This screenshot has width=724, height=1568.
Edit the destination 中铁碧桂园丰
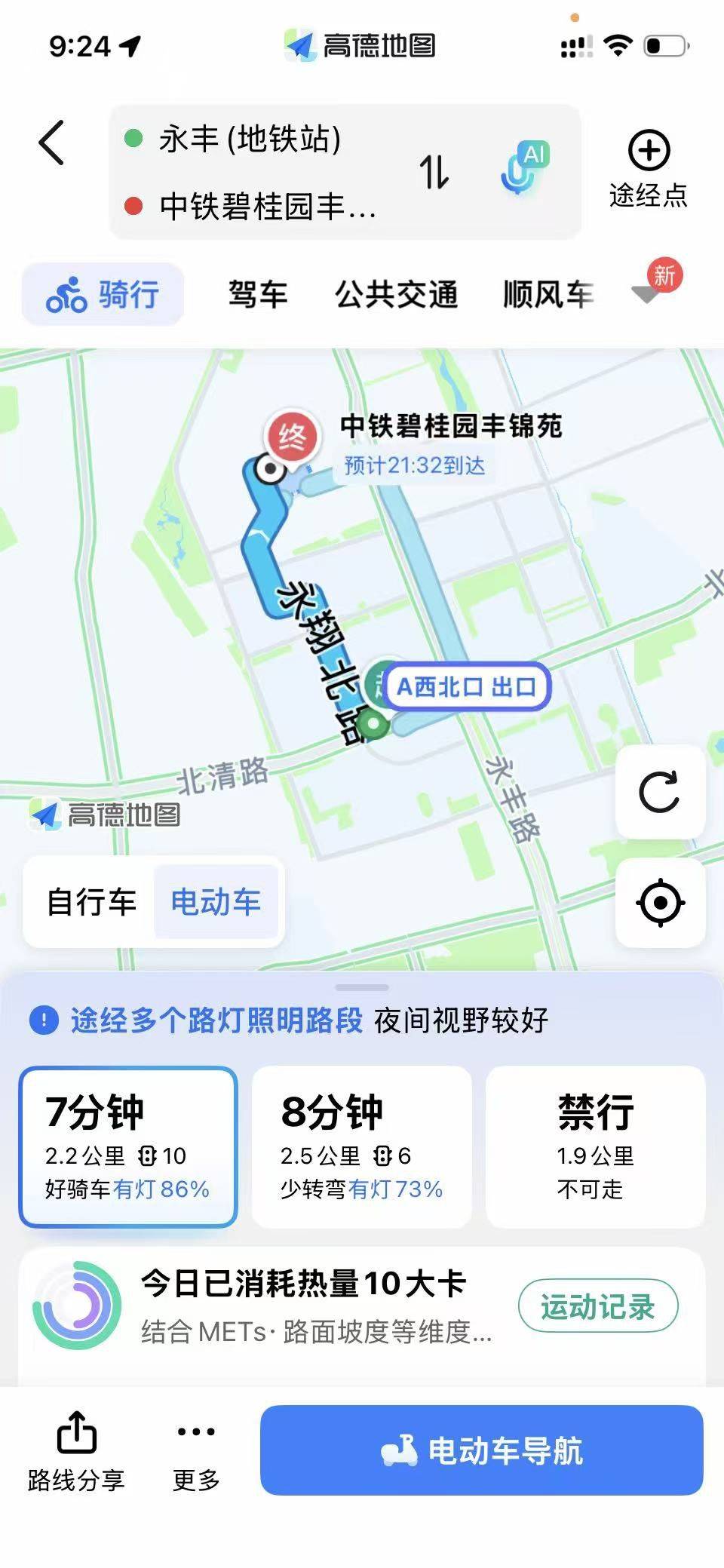click(x=267, y=206)
